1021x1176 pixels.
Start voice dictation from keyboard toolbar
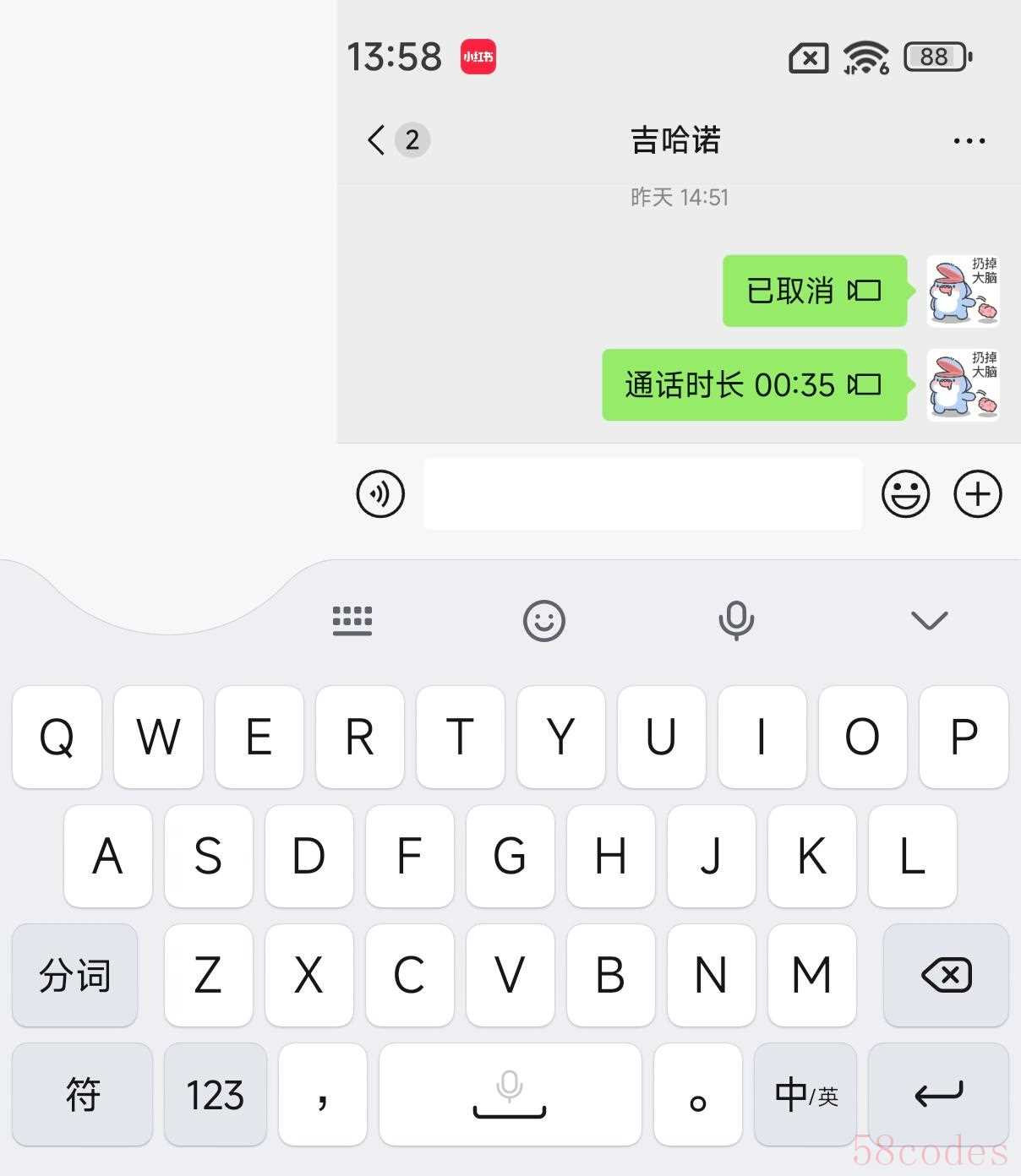pos(736,621)
